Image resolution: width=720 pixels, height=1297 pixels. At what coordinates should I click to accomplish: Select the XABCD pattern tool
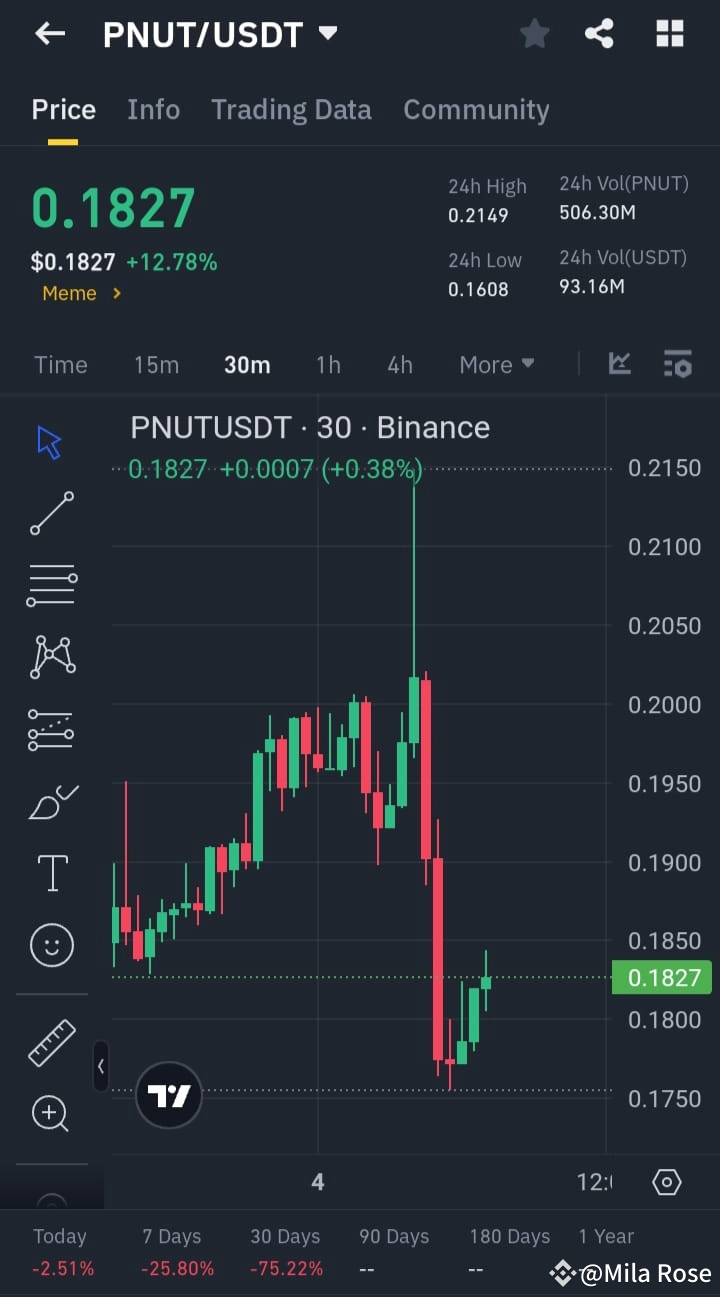[x=50, y=656]
